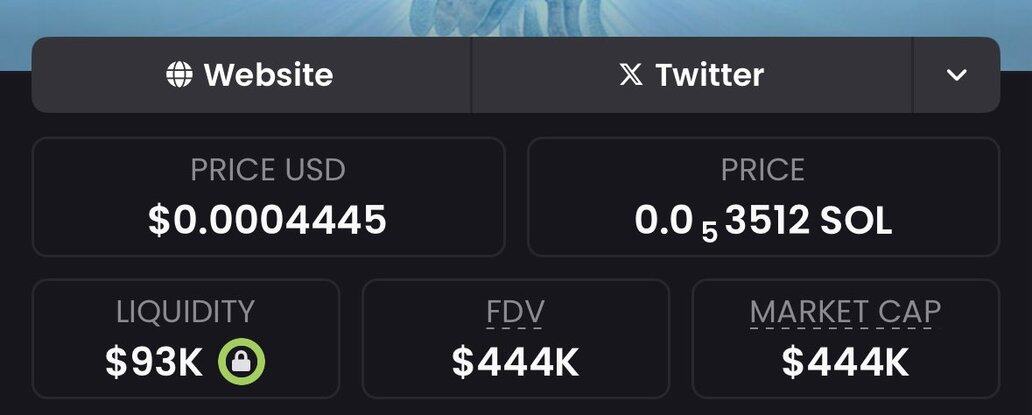1032x415 pixels.
Task: Open the token's Website link
Action: click(251, 75)
